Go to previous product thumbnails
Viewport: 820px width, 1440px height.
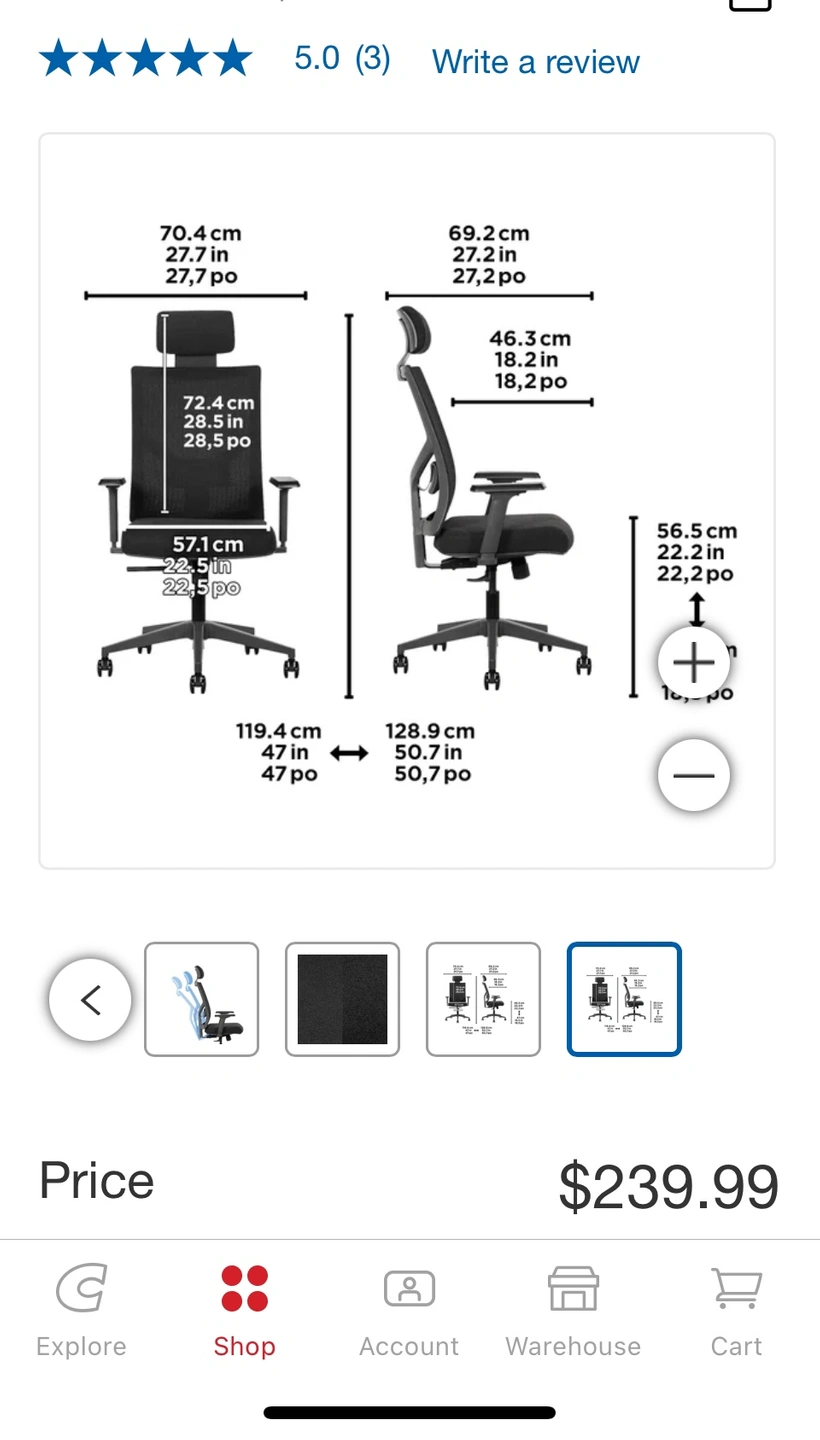(90, 999)
